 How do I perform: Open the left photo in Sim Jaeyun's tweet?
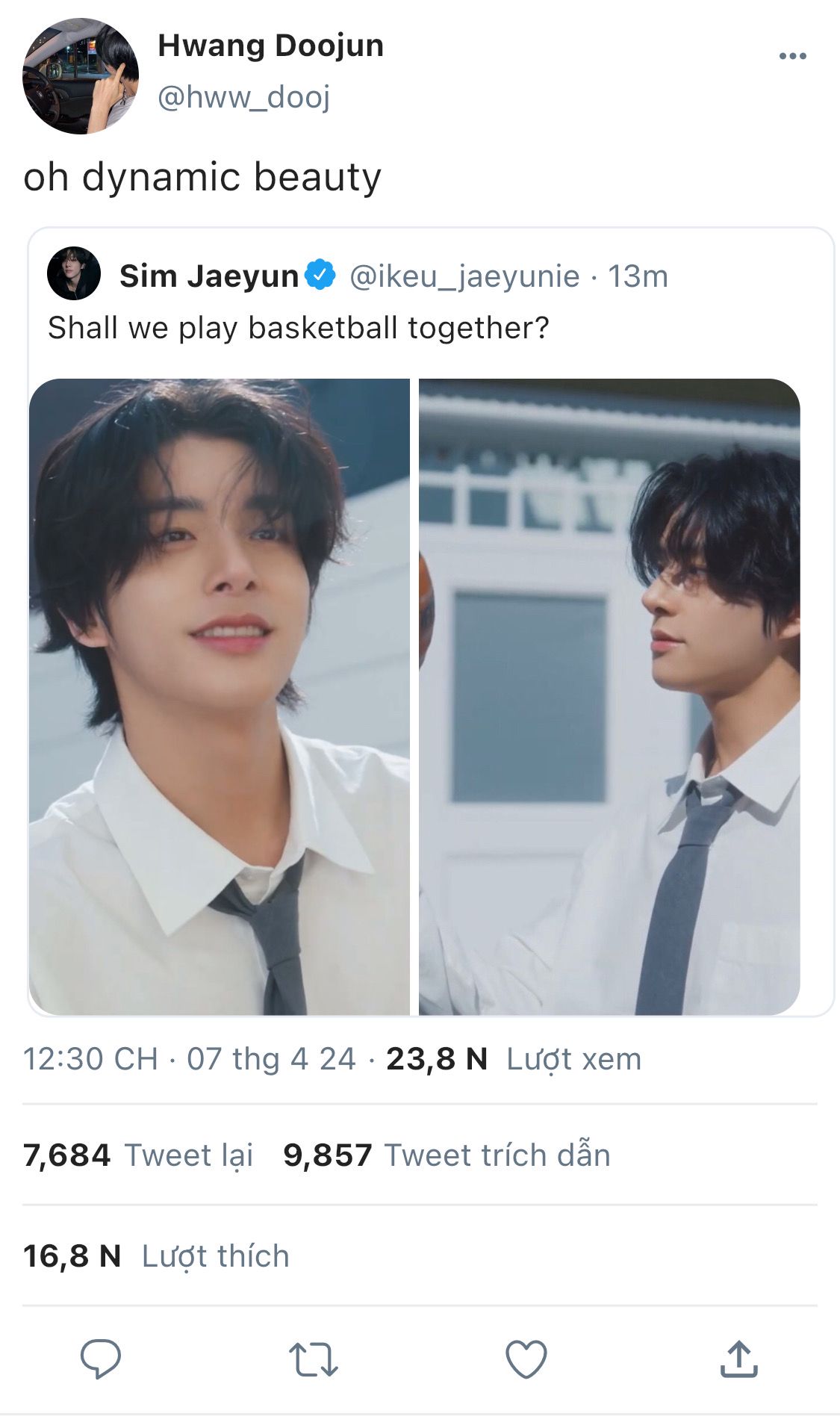(x=220, y=696)
